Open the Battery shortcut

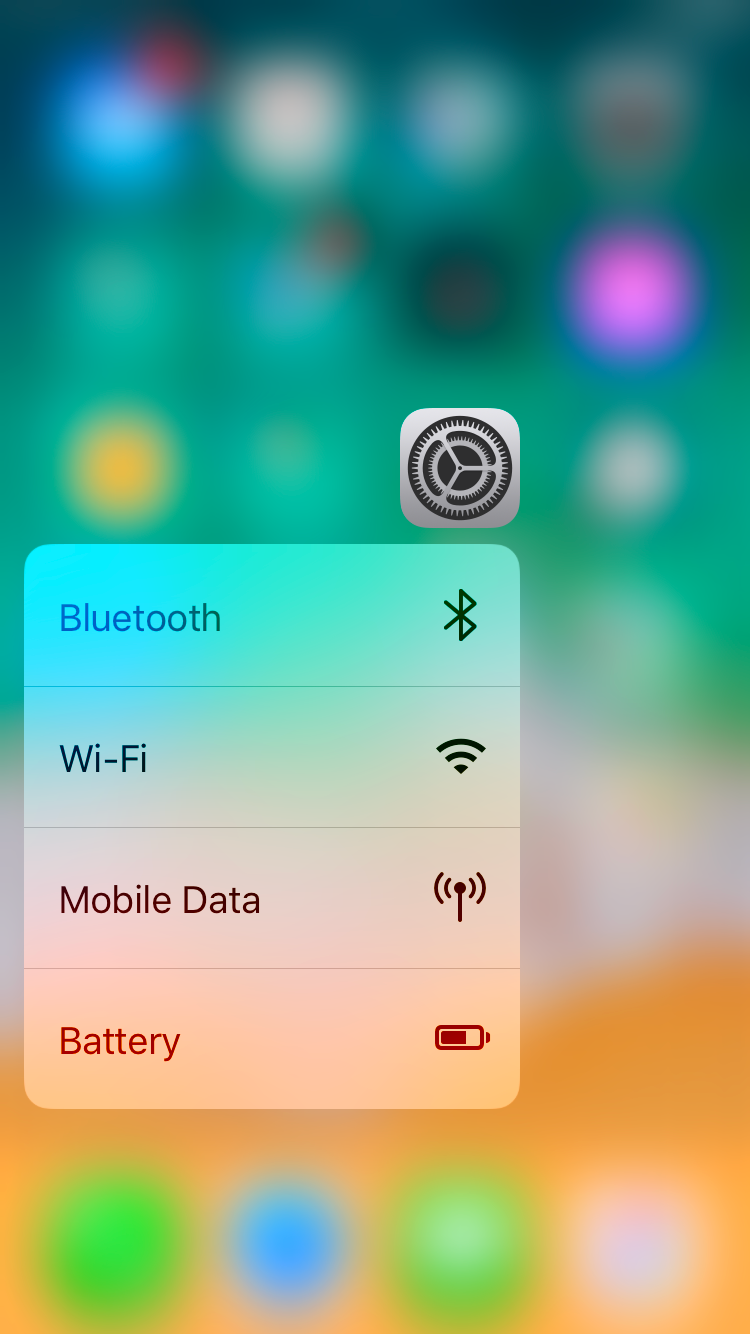tap(272, 1039)
